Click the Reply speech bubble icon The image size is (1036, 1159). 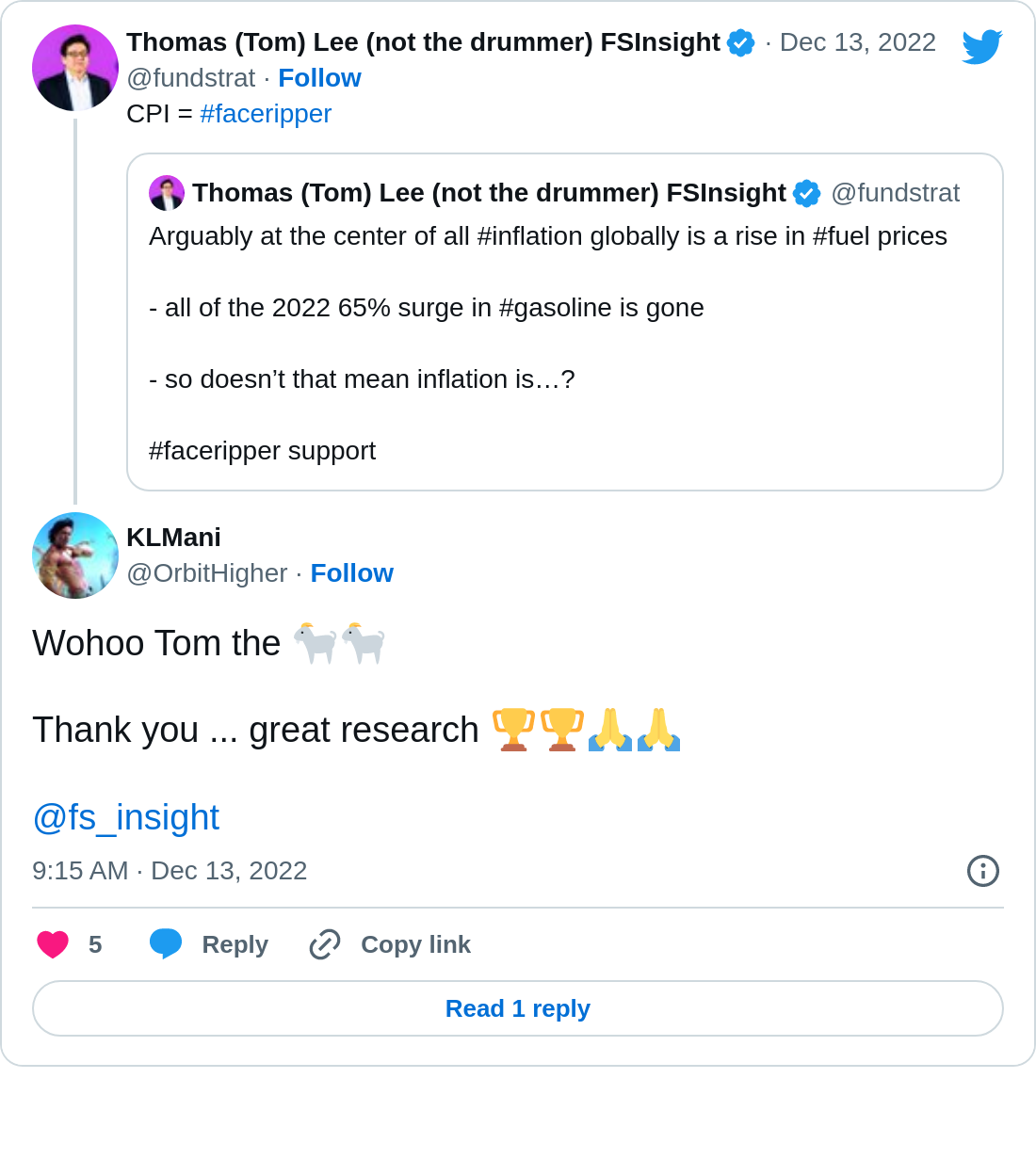(166, 944)
